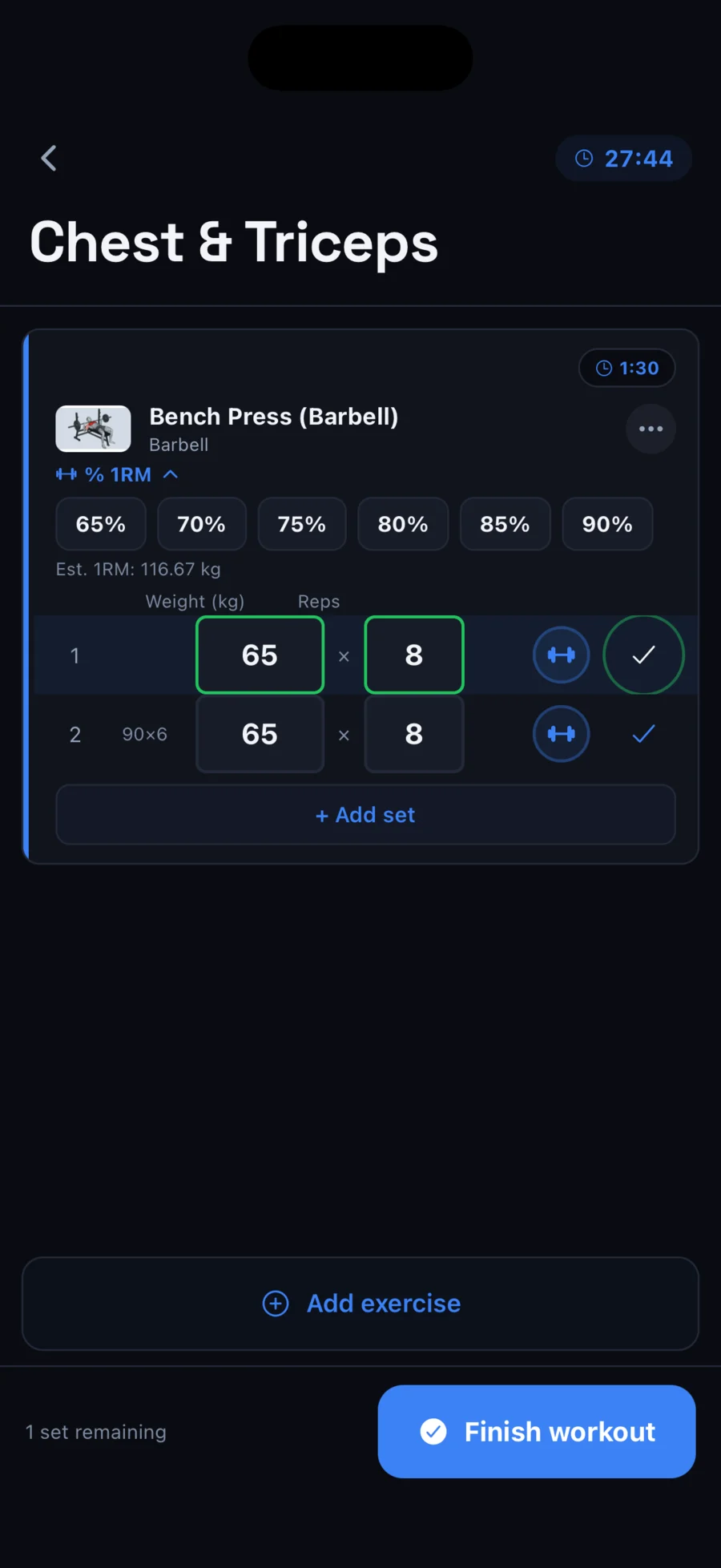This screenshot has width=721, height=1568.
Task: Open the 27:44 workout timer
Action: pos(624,159)
